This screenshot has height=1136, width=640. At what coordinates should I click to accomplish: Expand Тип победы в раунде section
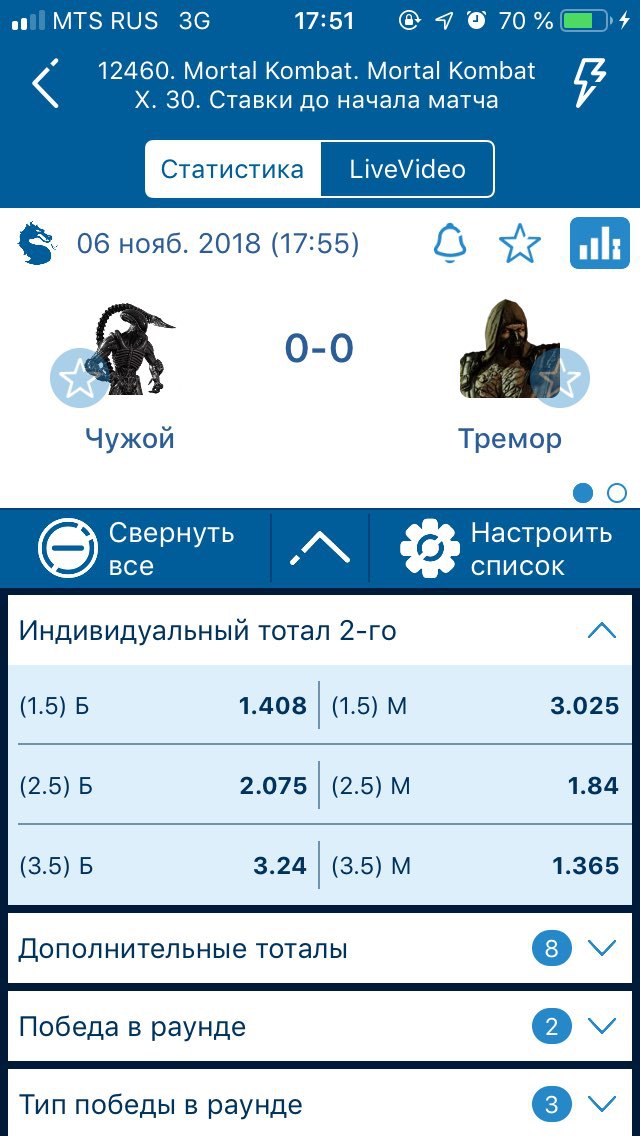click(320, 1103)
